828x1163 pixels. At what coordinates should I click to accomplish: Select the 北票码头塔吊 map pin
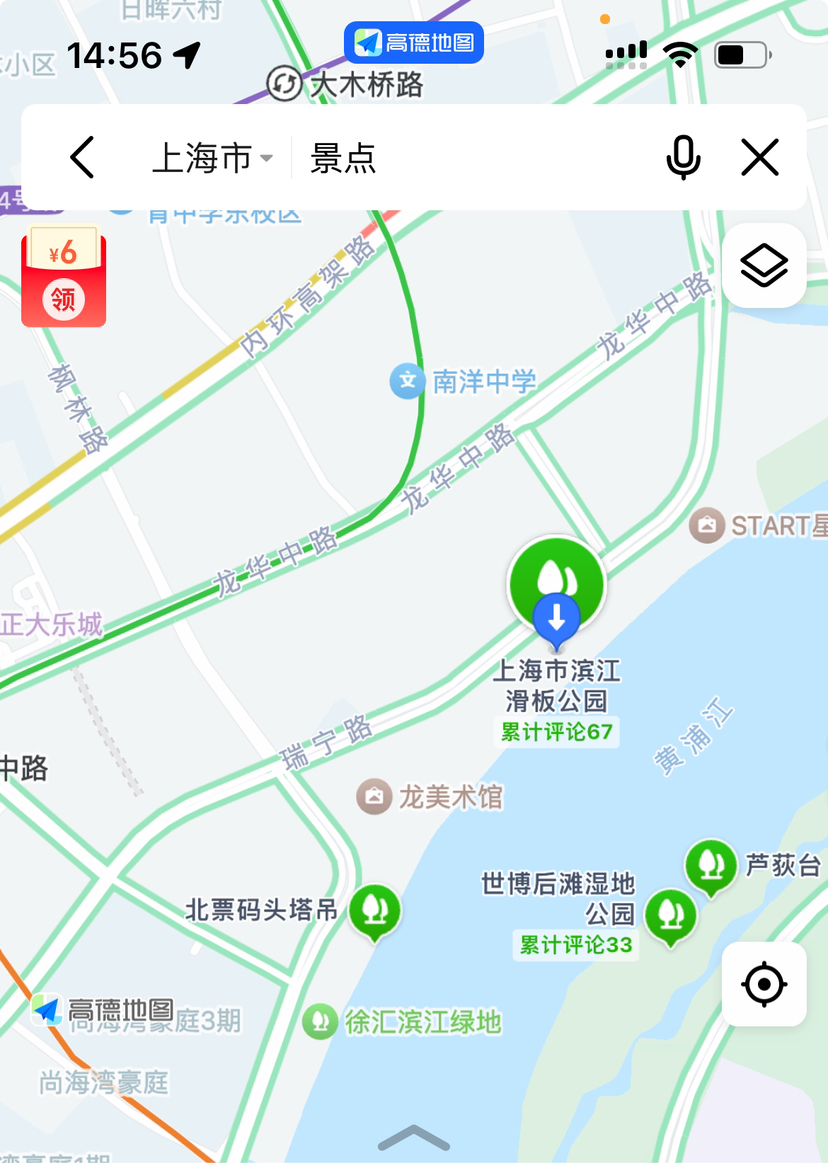tap(375, 910)
